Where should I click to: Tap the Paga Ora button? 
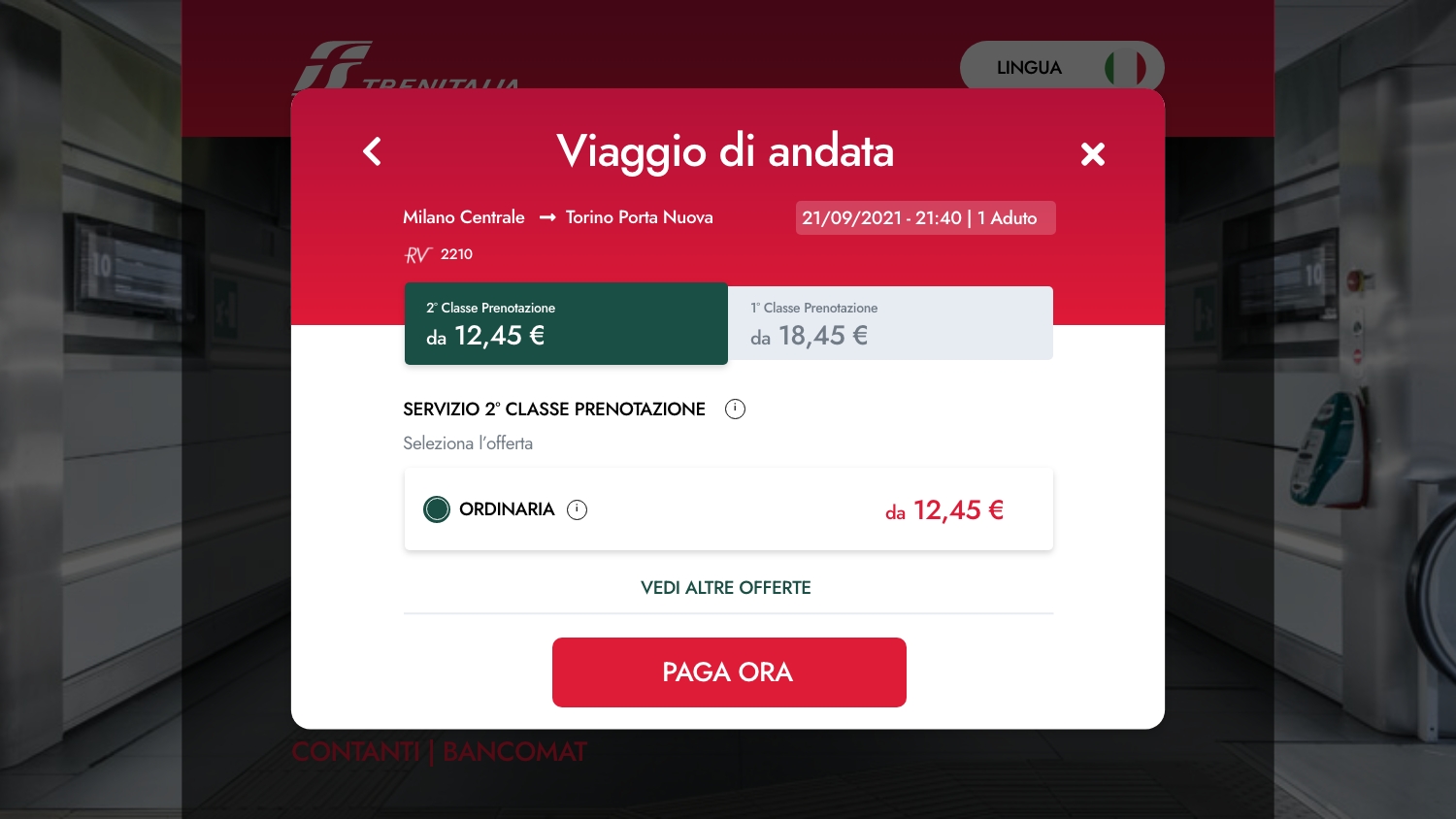point(729,672)
